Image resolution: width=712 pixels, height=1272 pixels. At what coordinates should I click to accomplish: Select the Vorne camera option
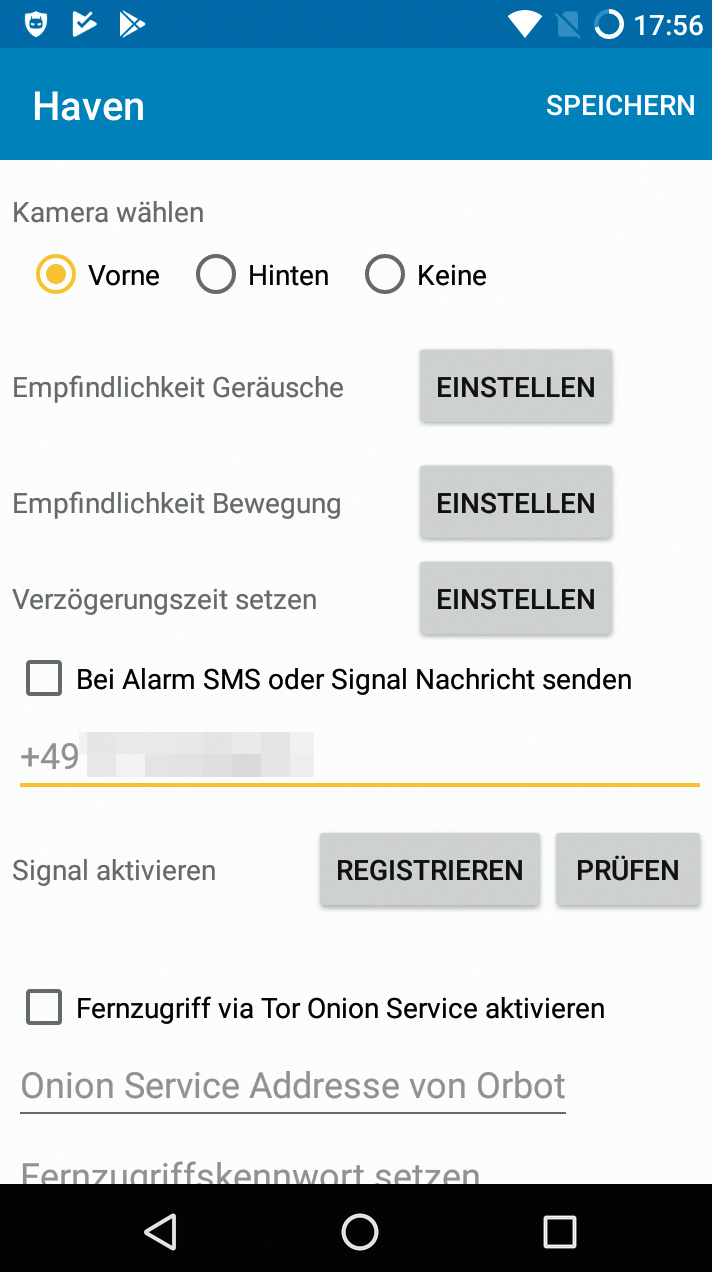[56, 275]
